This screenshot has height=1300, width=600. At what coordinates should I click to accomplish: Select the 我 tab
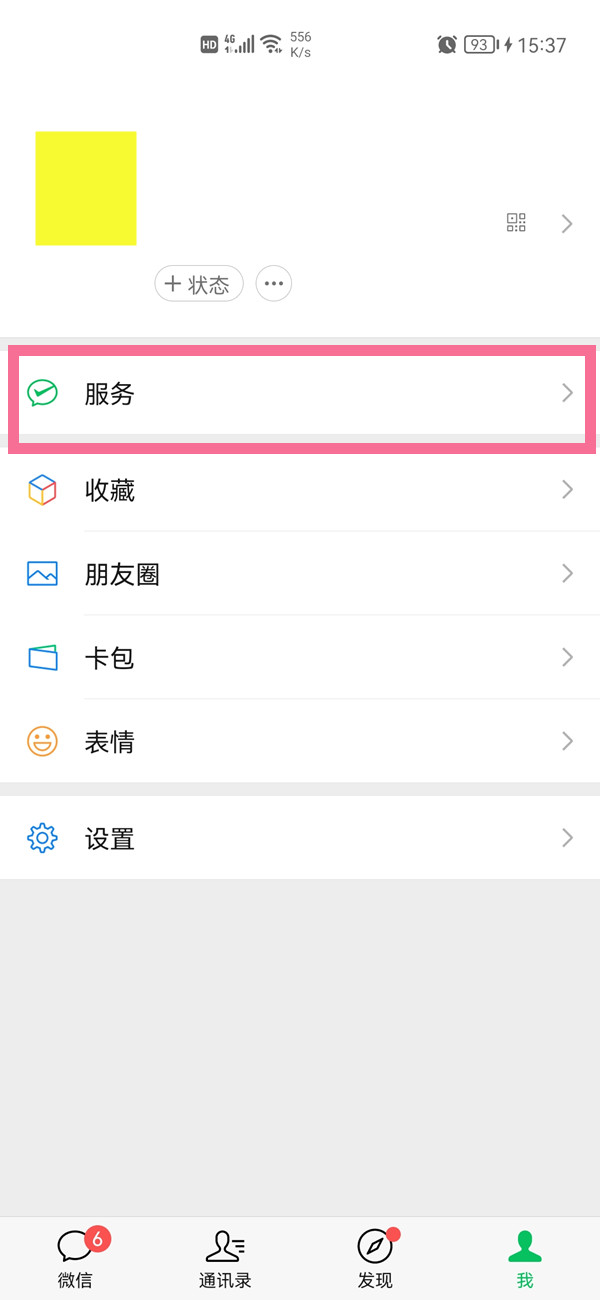(x=525, y=1258)
